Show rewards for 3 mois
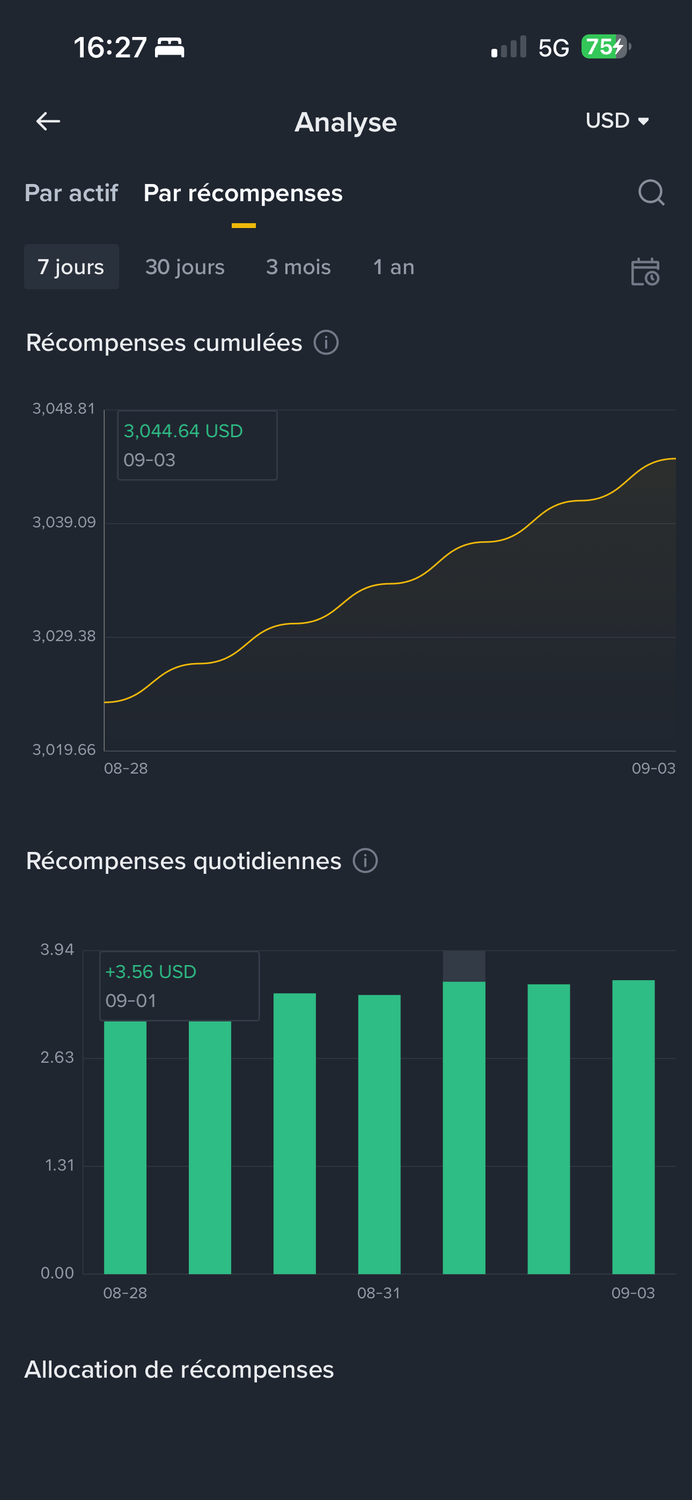Image resolution: width=692 pixels, height=1500 pixels. pos(298,267)
